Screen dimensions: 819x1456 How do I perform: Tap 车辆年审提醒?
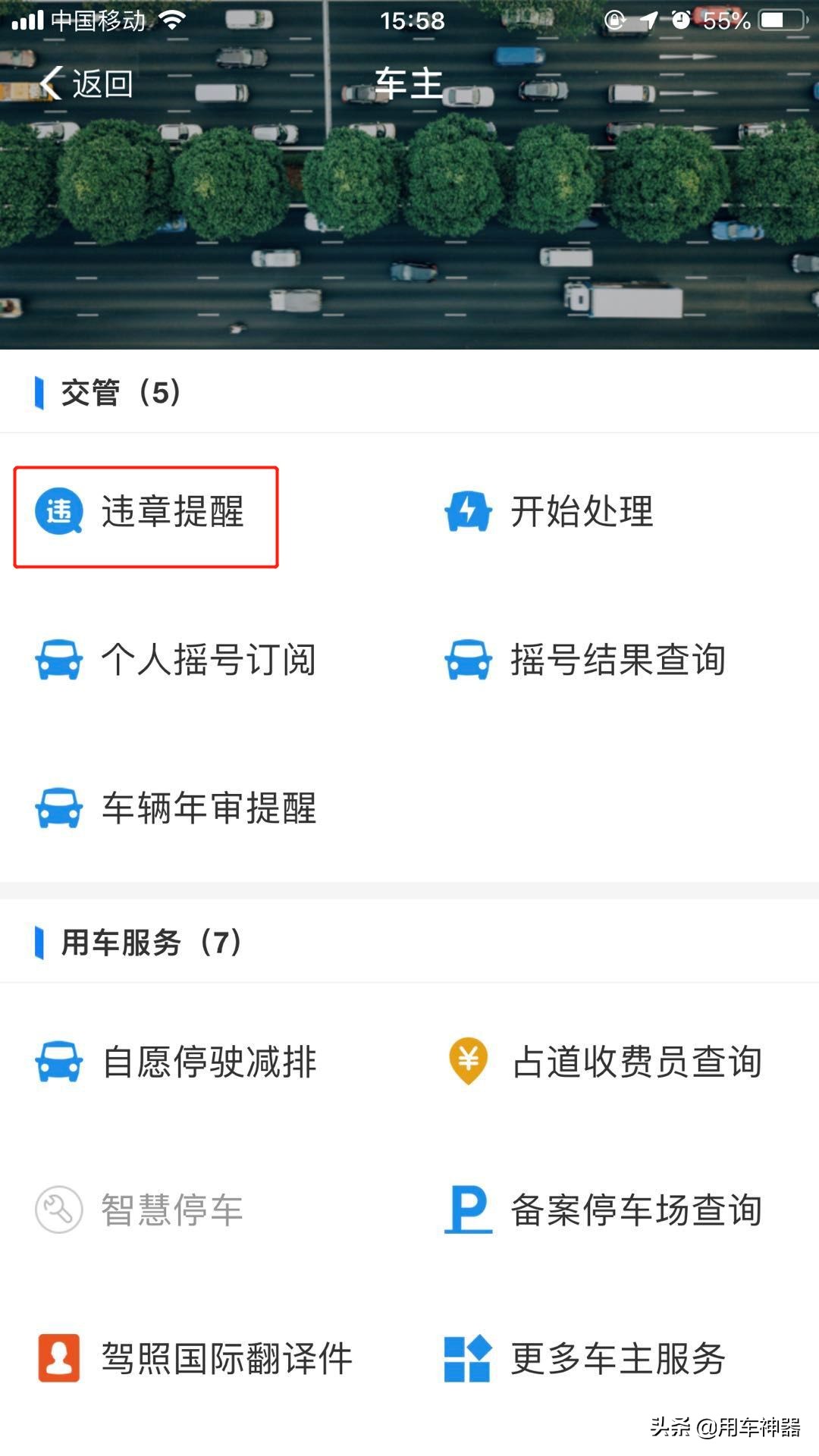(176, 808)
